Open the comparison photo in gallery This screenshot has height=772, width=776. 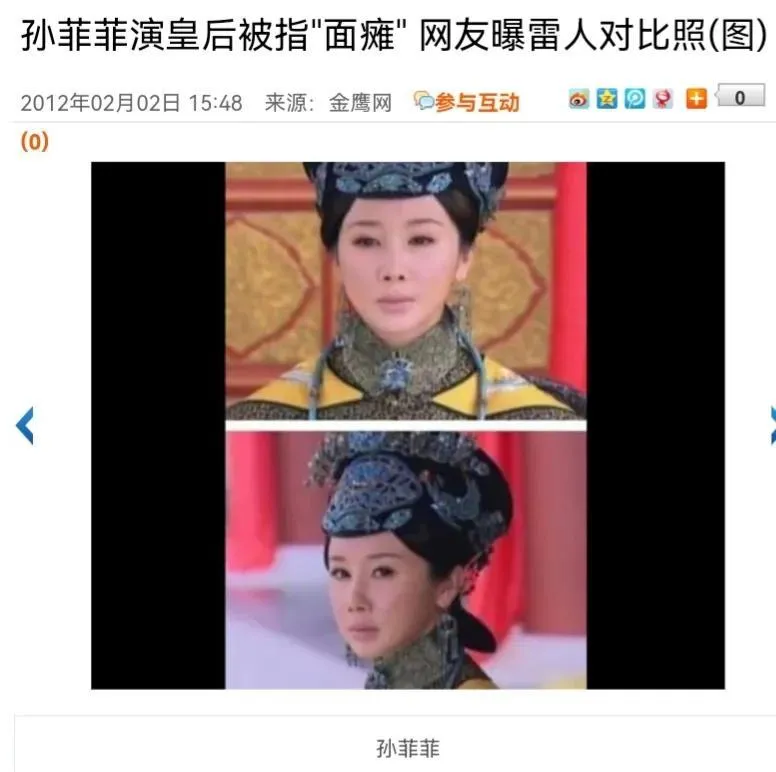coord(407,425)
